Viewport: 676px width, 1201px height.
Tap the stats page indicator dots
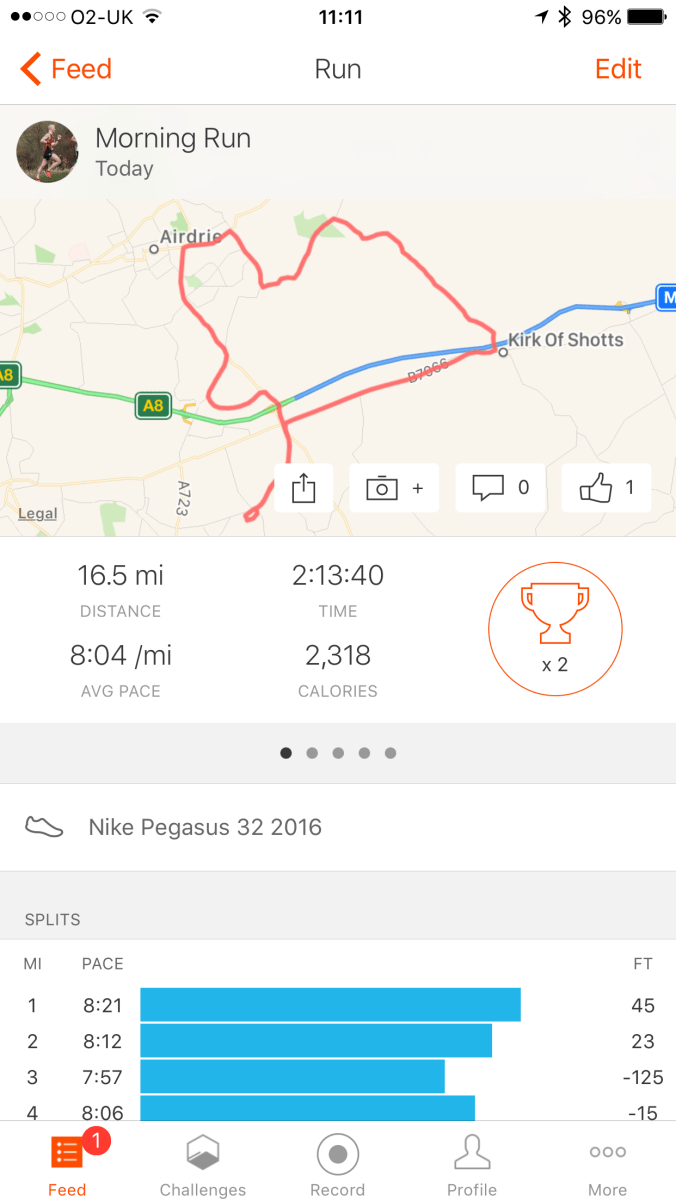338,753
